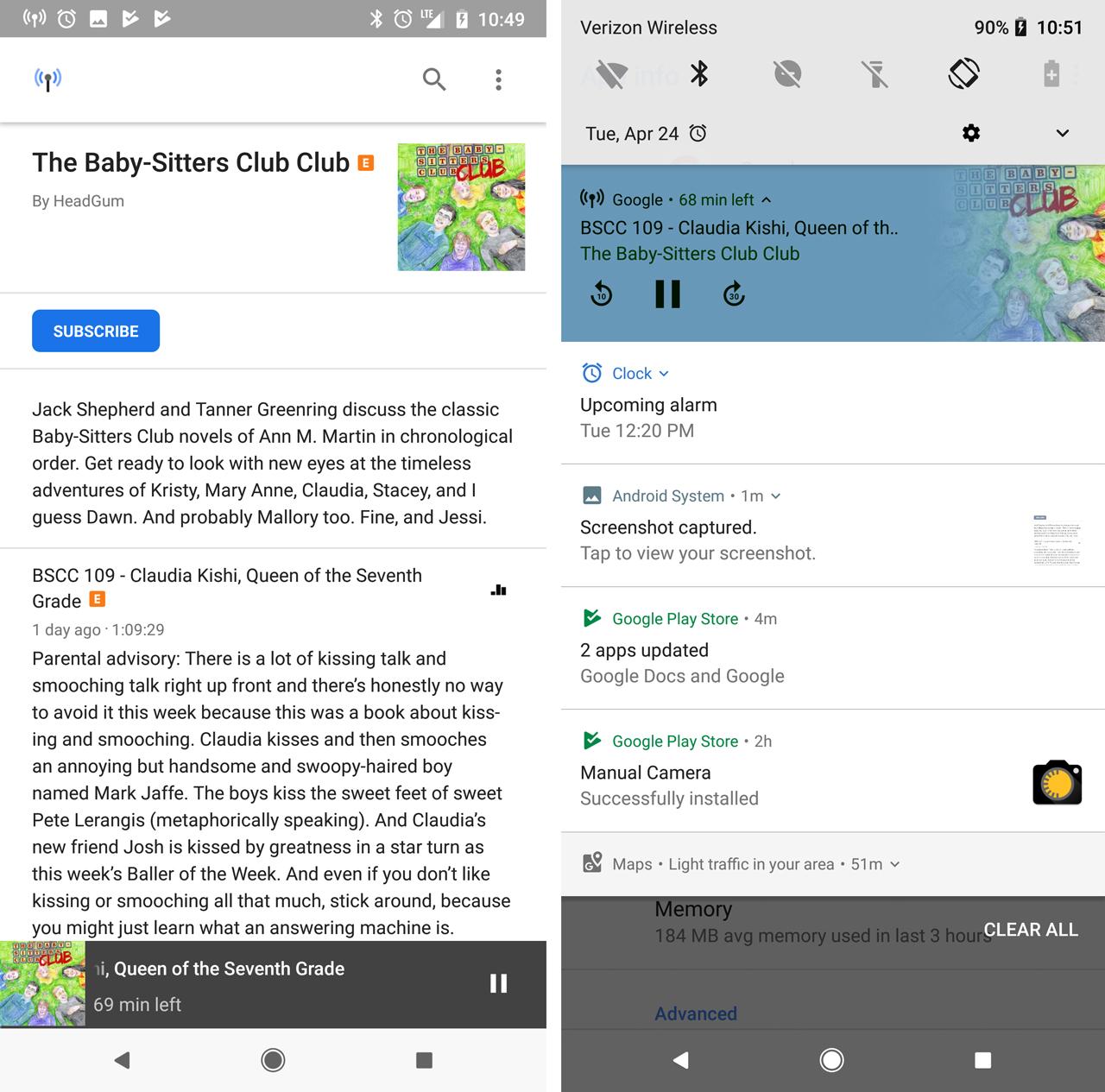Image resolution: width=1105 pixels, height=1092 pixels.
Task: Expand the quick settings panel
Action: click(x=1063, y=133)
